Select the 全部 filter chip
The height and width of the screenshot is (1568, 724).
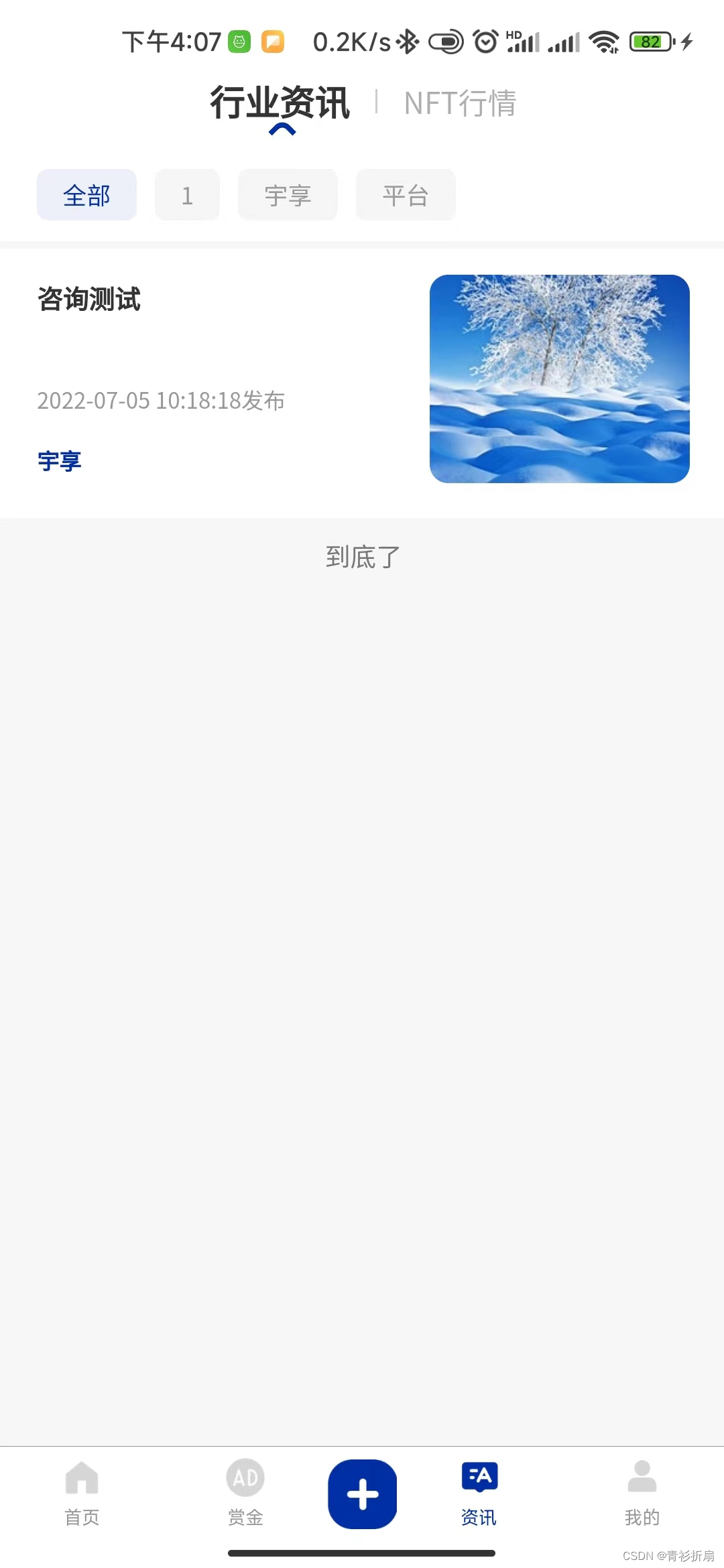coord(86,195)
